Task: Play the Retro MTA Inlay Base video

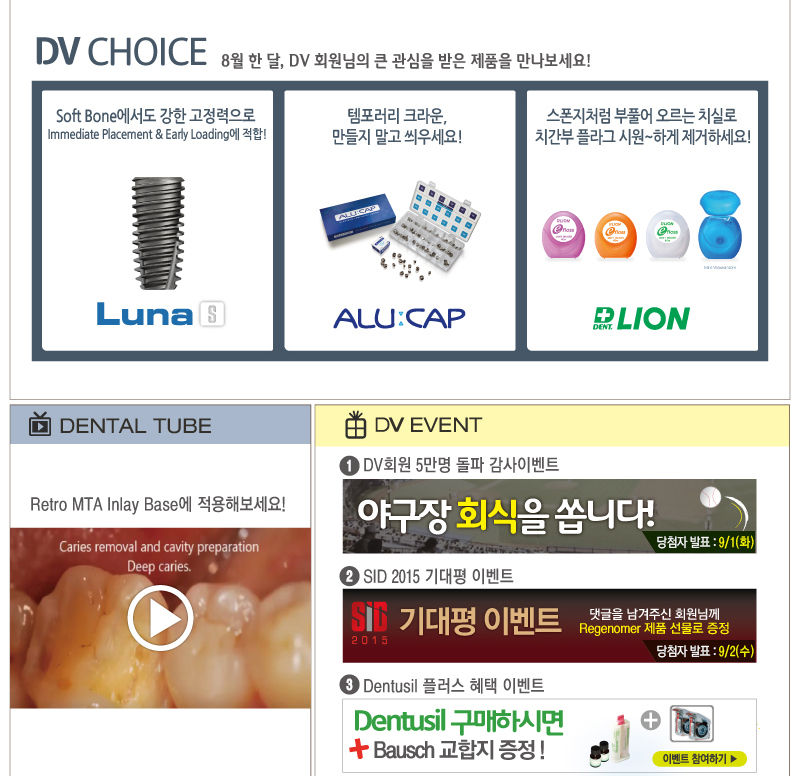Action: 160,619
